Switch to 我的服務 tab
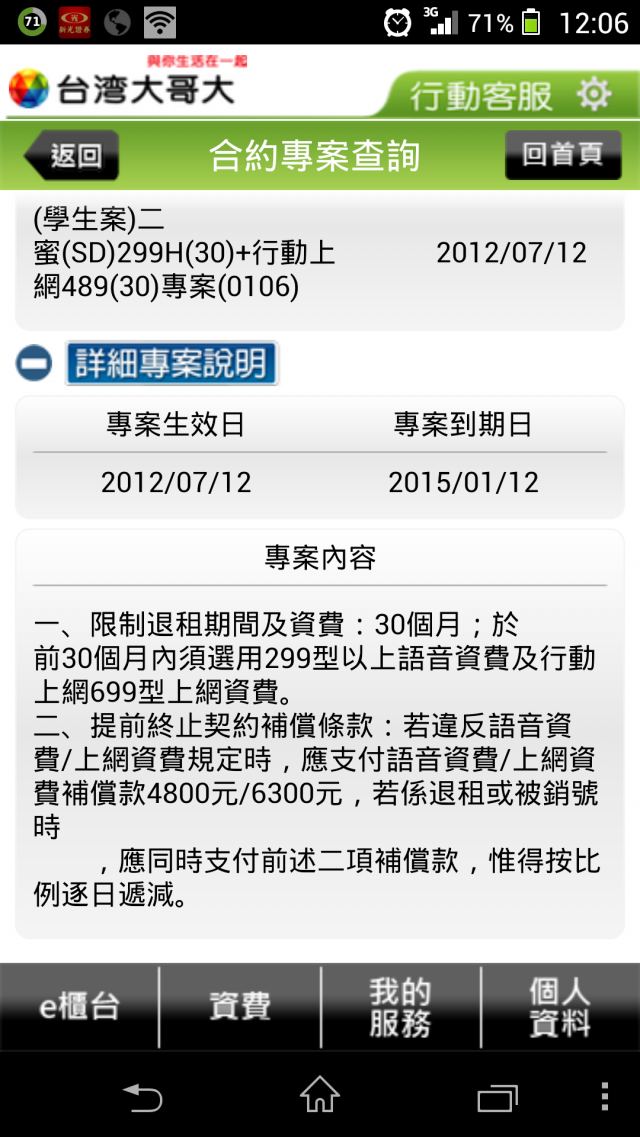This screenshot has width=640, height=1138. [x=400, y=1007]
